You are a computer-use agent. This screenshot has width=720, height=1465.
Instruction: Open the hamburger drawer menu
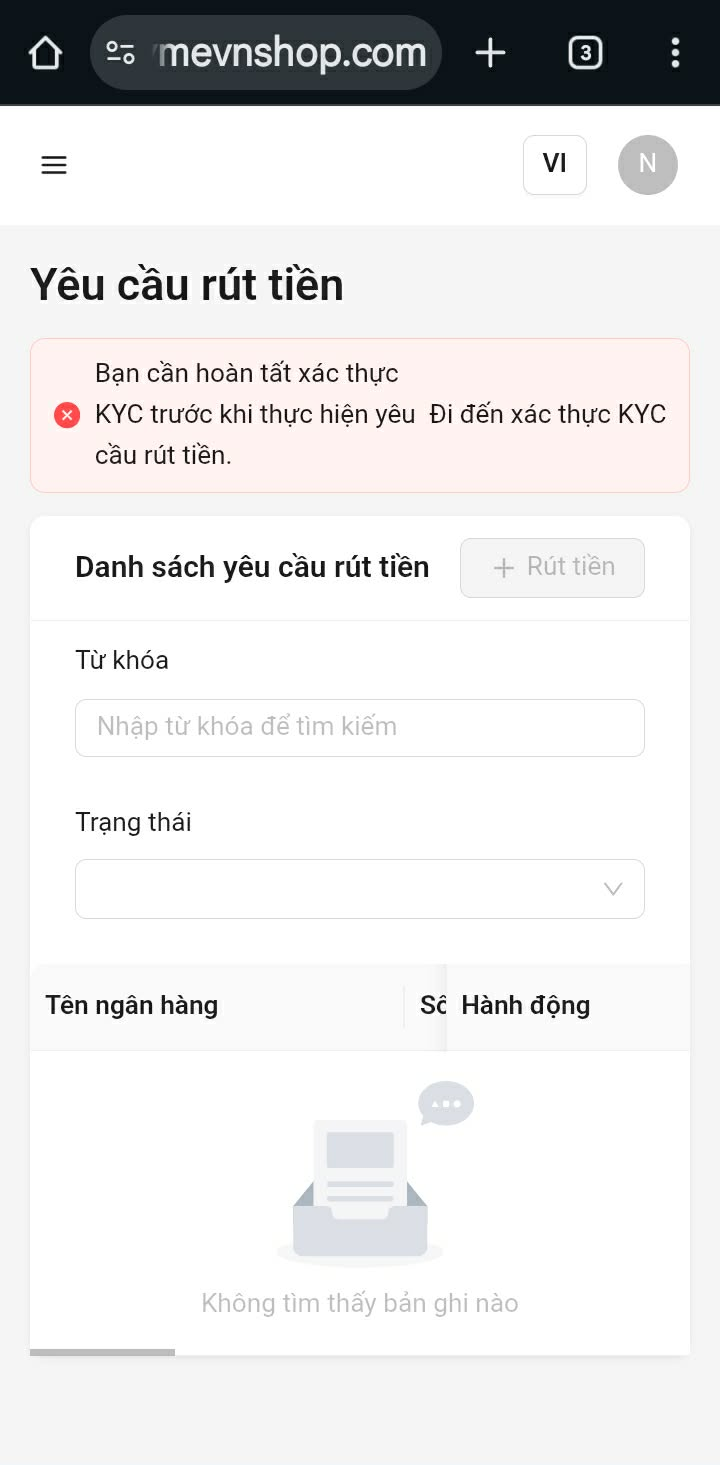[54, 165]
